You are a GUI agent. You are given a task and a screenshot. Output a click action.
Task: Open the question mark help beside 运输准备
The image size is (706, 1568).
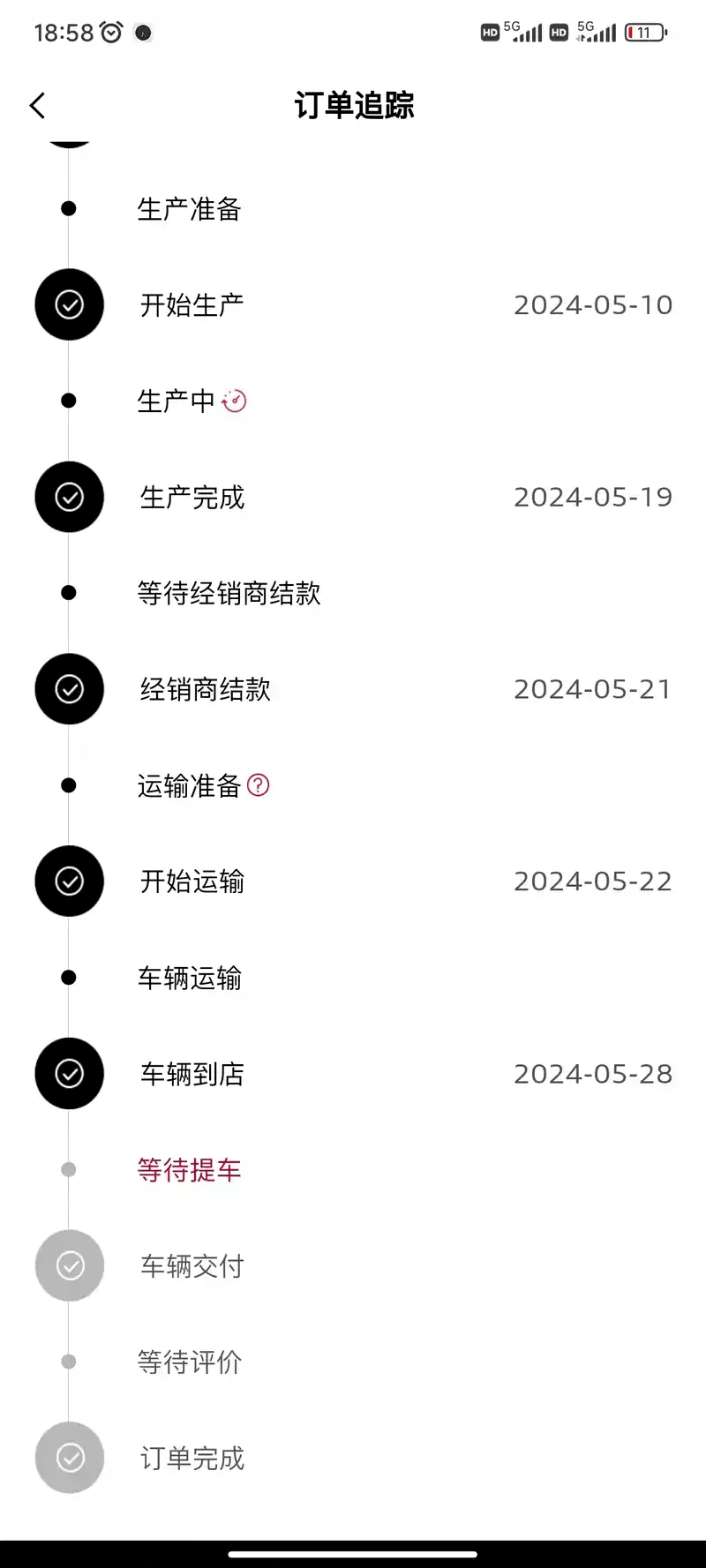click(x=259, y=784)
